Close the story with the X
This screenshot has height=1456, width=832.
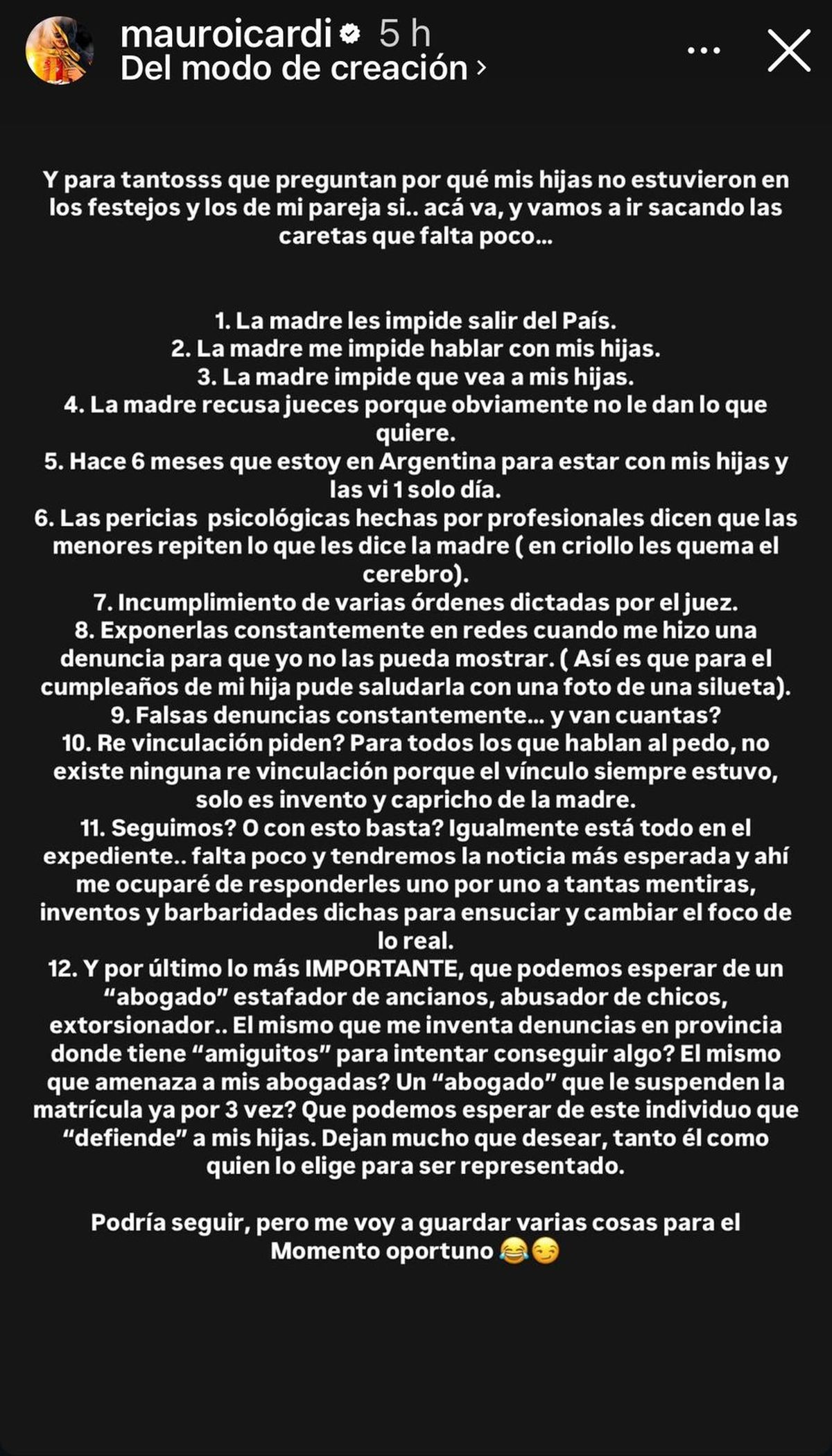(789, 51)
